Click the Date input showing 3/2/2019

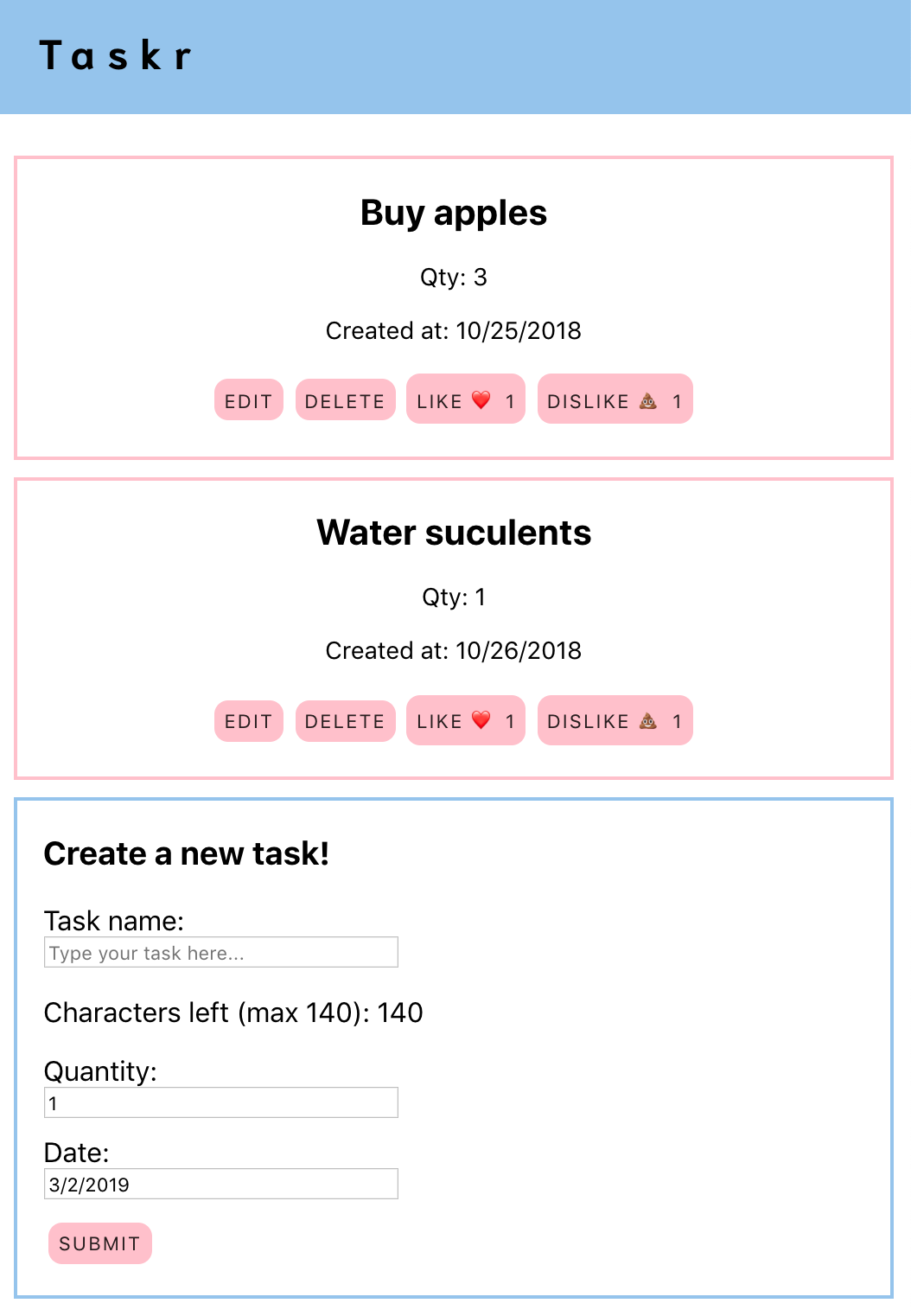[221, 1183]
